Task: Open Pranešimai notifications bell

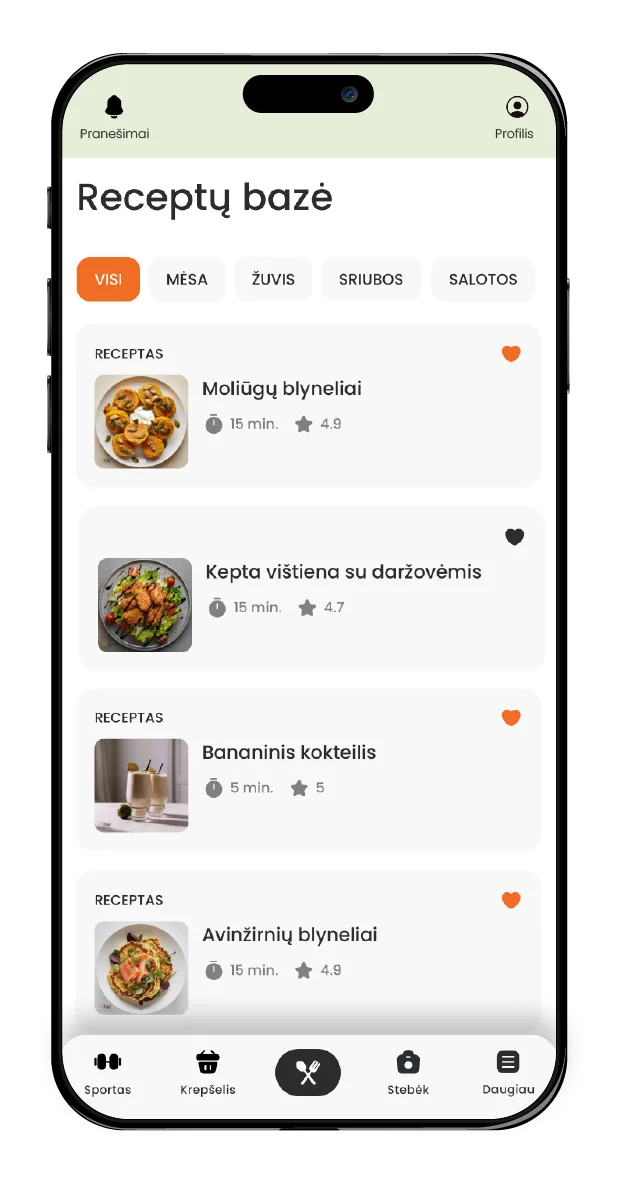Action: click(114, 108)
